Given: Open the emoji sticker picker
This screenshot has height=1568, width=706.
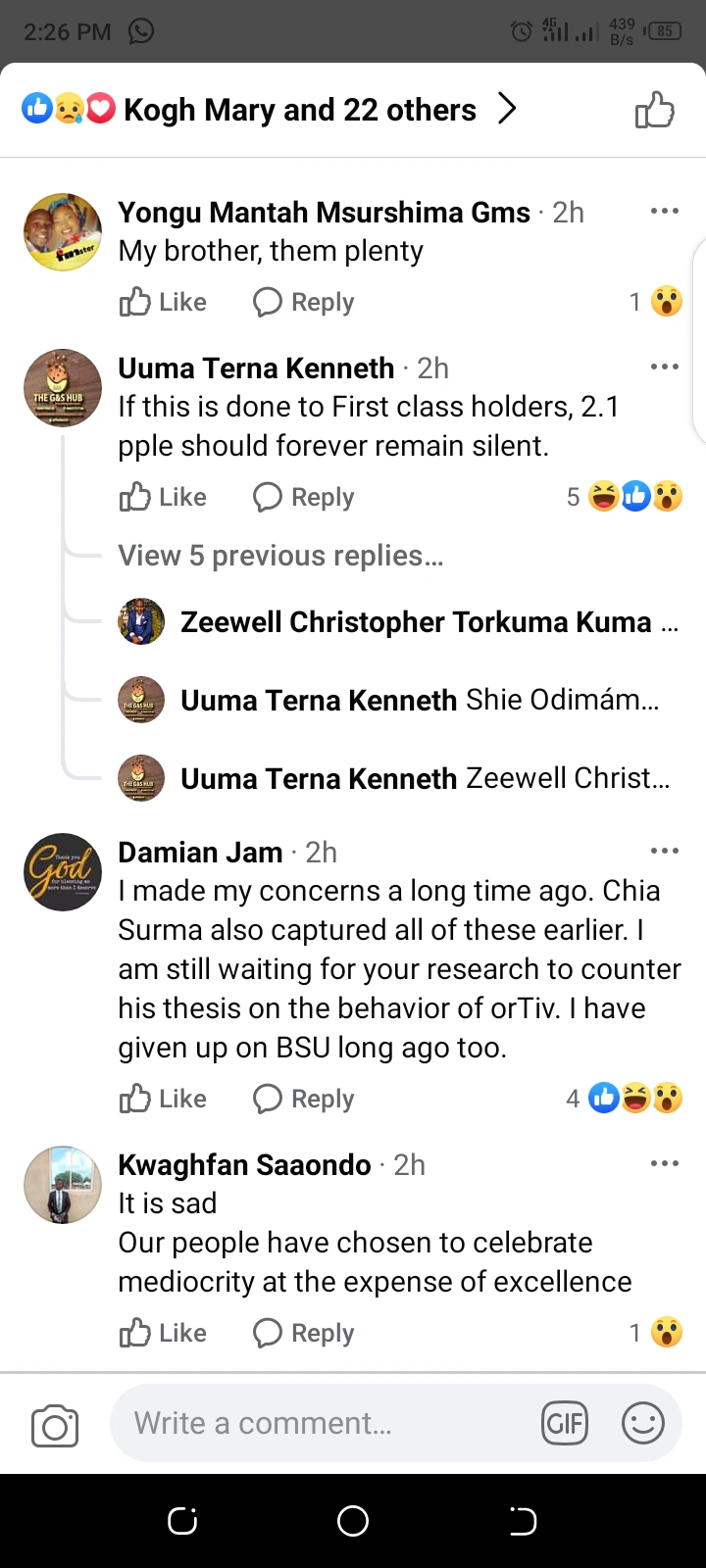Looking at the screenshot, I should 643,1423.
